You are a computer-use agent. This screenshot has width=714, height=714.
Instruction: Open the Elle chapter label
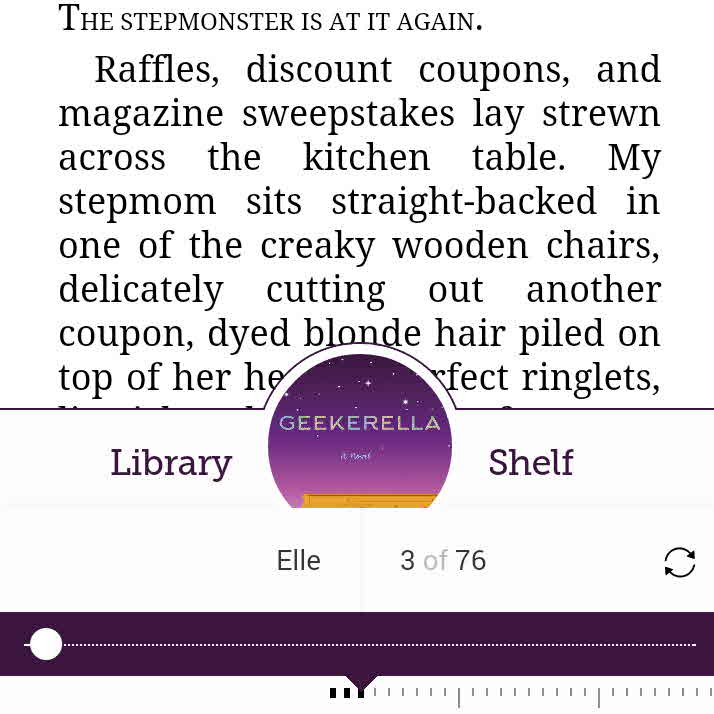(x=298, y=561)
